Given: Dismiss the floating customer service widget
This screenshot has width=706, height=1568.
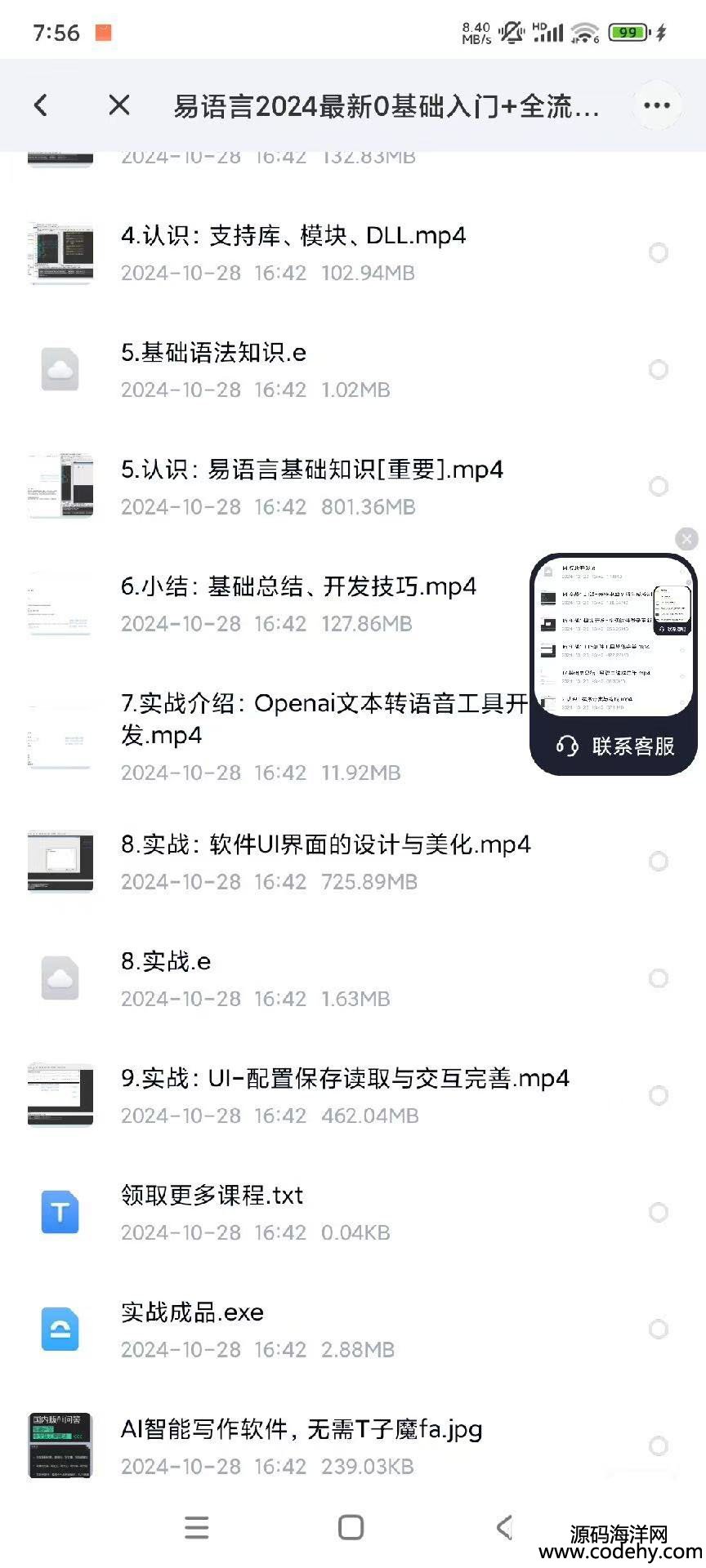Looking at the screenshot, I should point(686,539).
